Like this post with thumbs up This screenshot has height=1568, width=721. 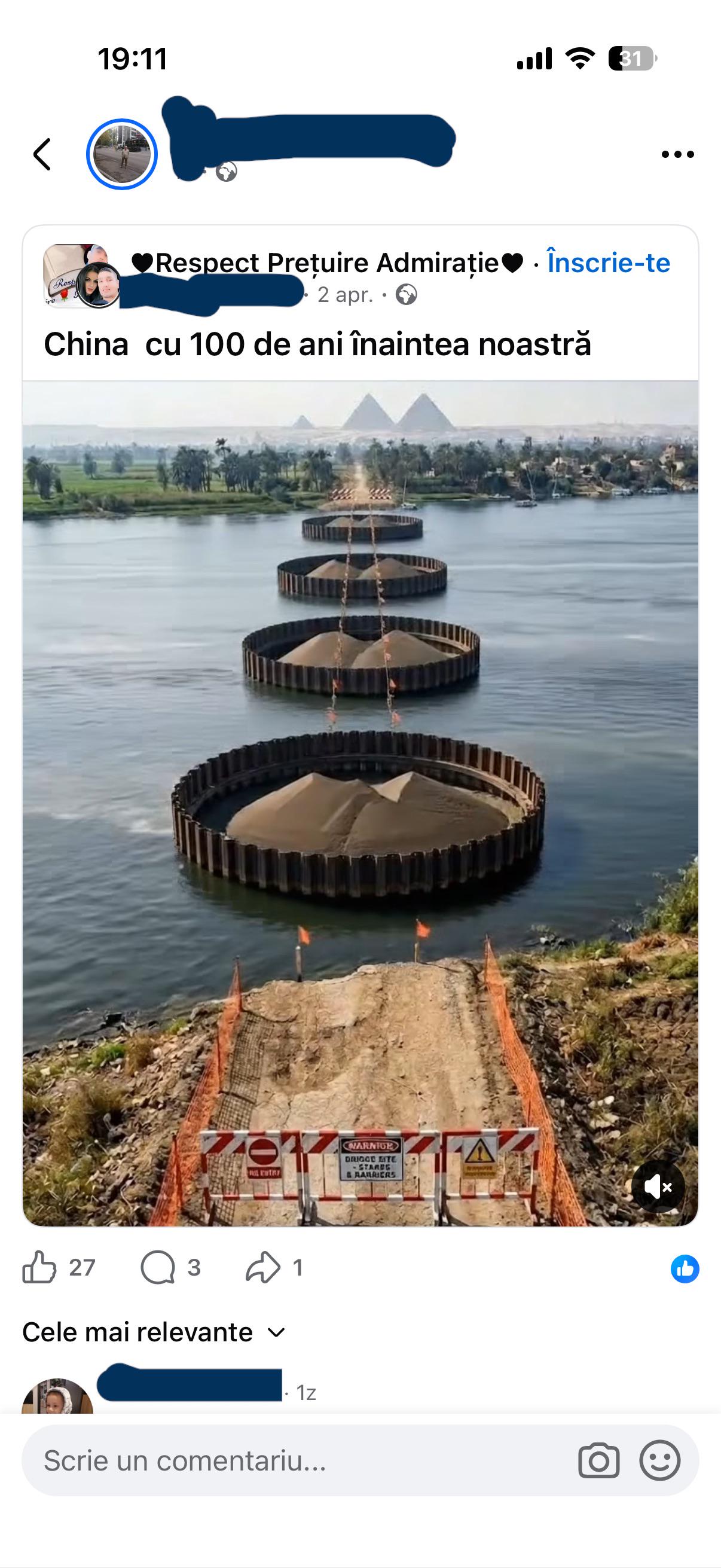(x=39, y=1268)
